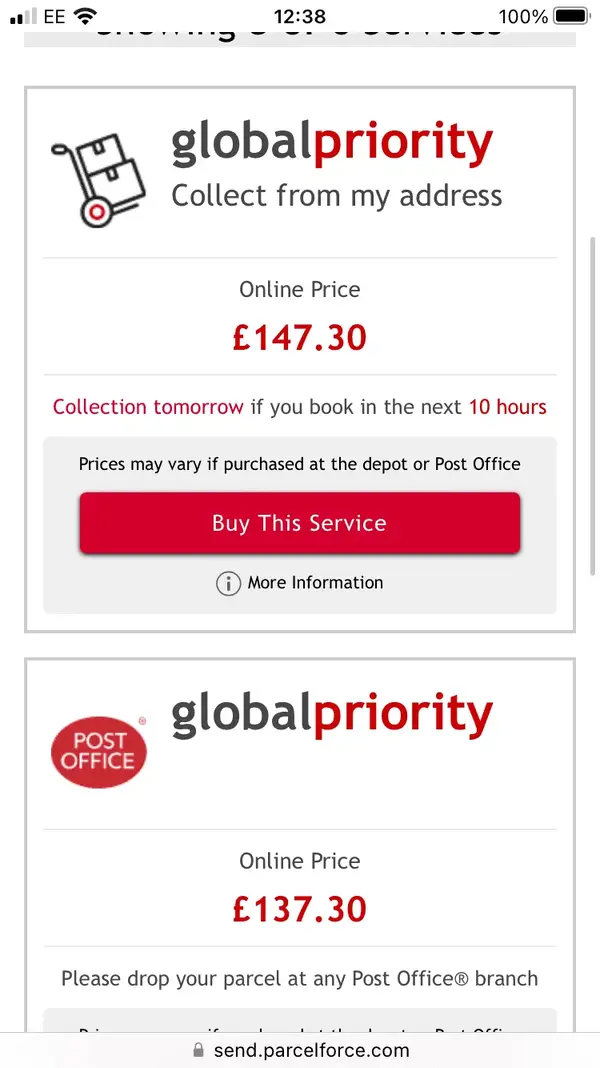
Task: Open More Information for globalpriority collection
Action: pos(300,583)
